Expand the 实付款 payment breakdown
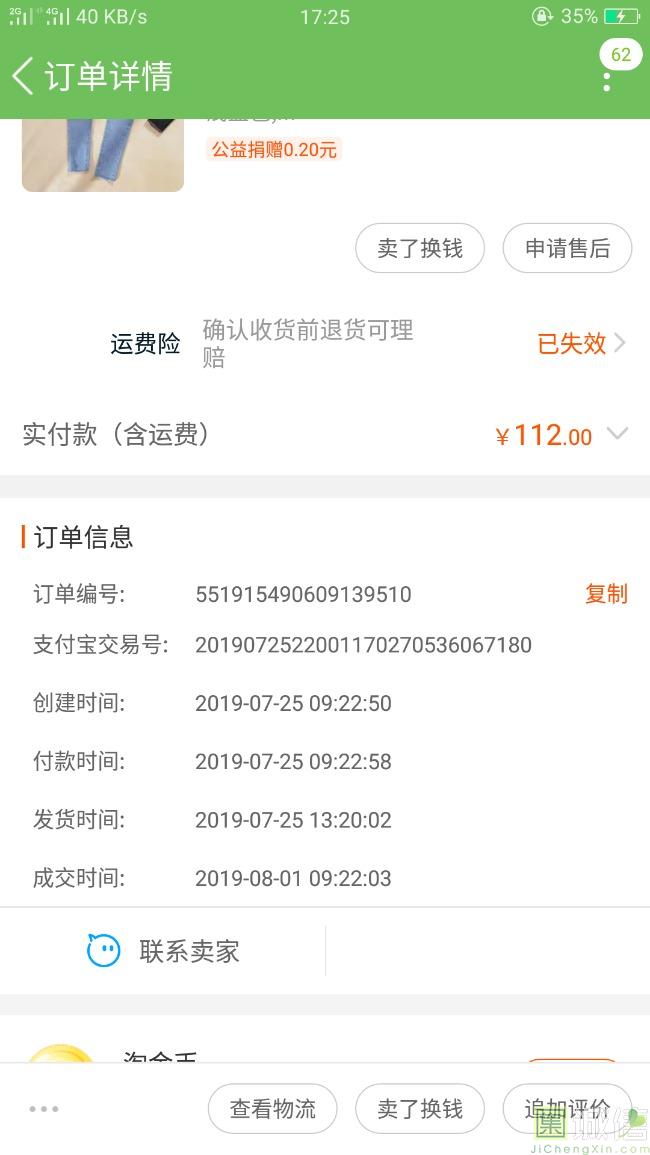This screenshot has height=1155, width=650. click(x=618, y=434)
